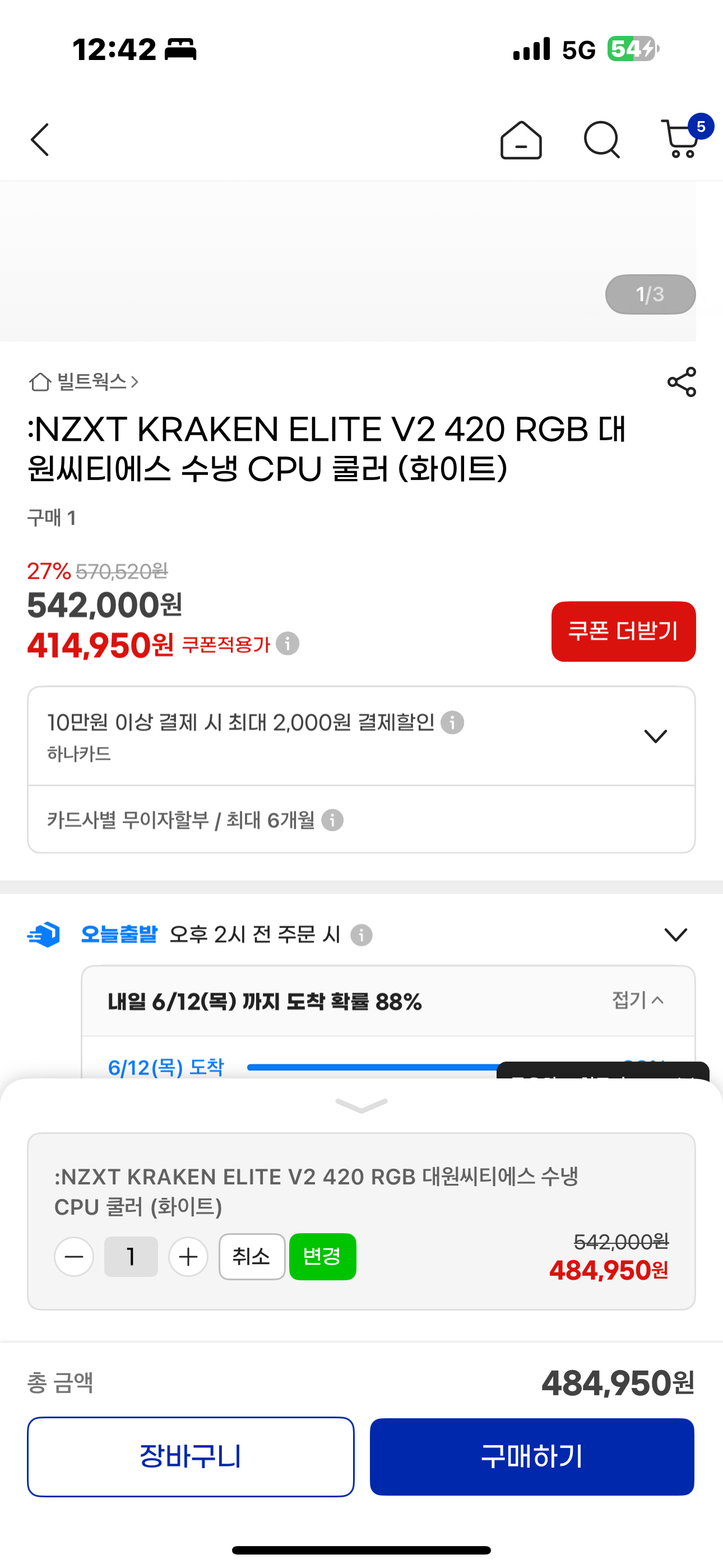This screenshot has height=1568, width=723.
Task: Buy now with 구매하기
Action: 532,1456
